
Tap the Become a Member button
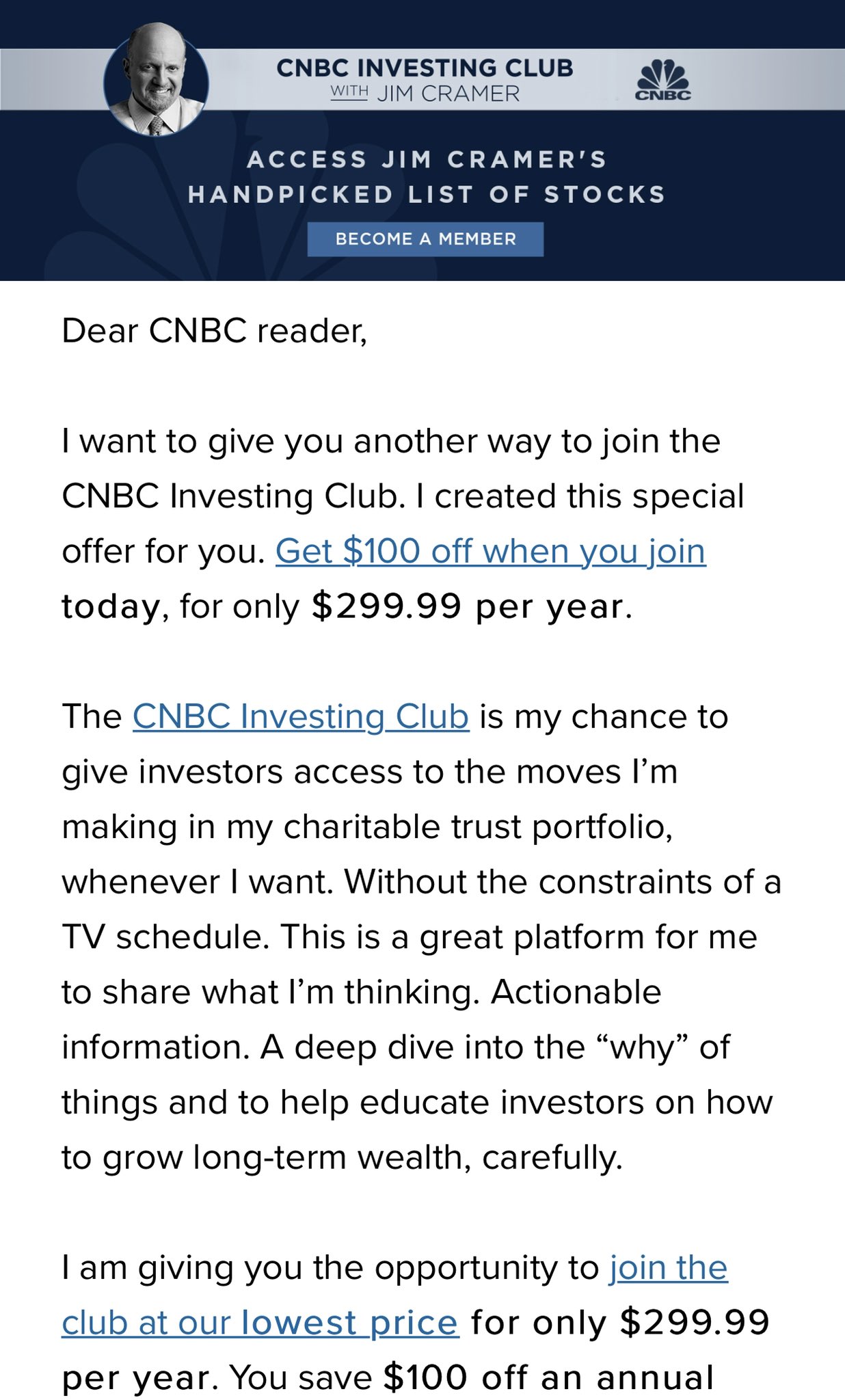425,239
